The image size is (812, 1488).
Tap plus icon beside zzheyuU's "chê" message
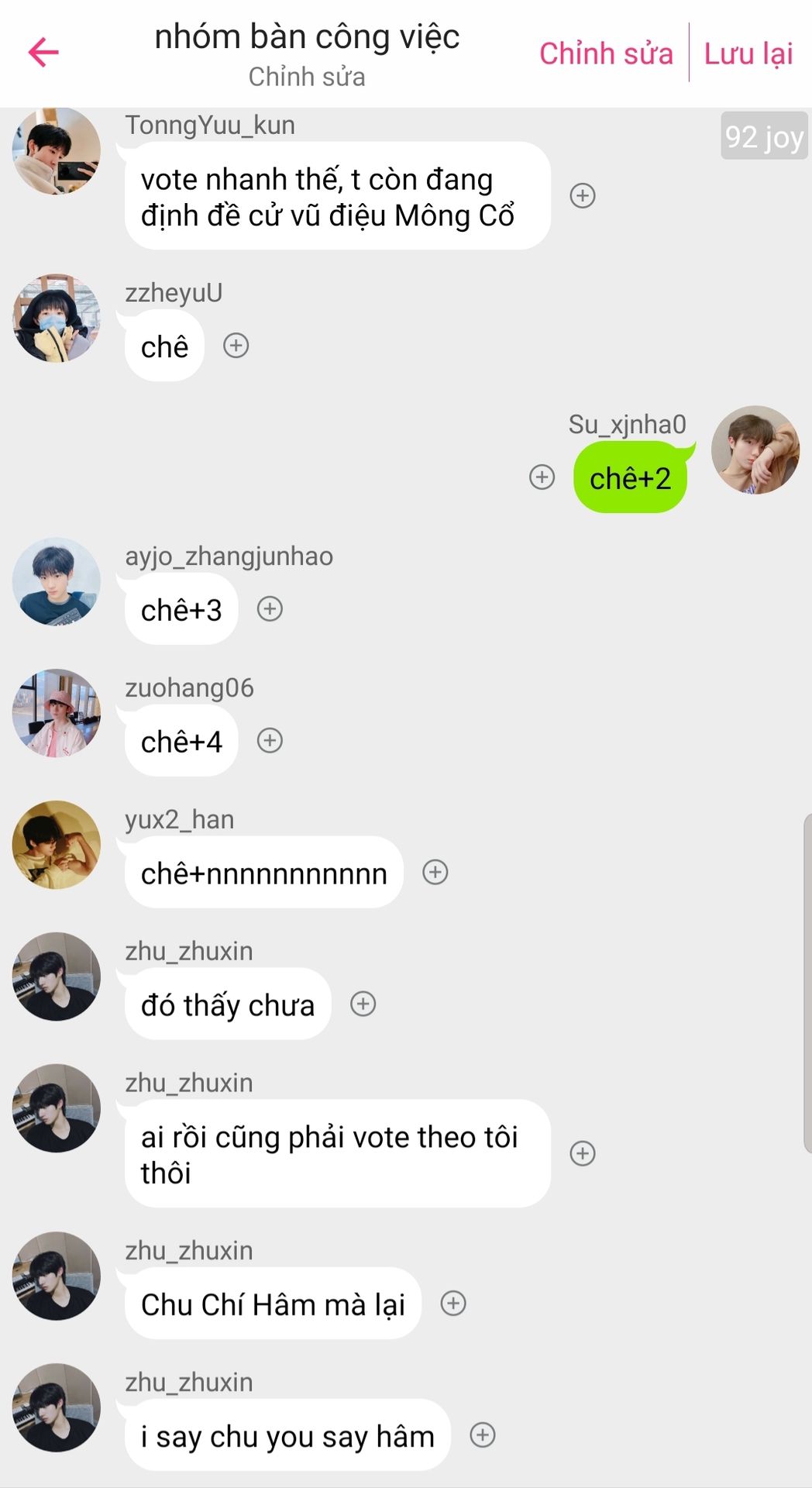pyautogui.click(x=236, y=346)
